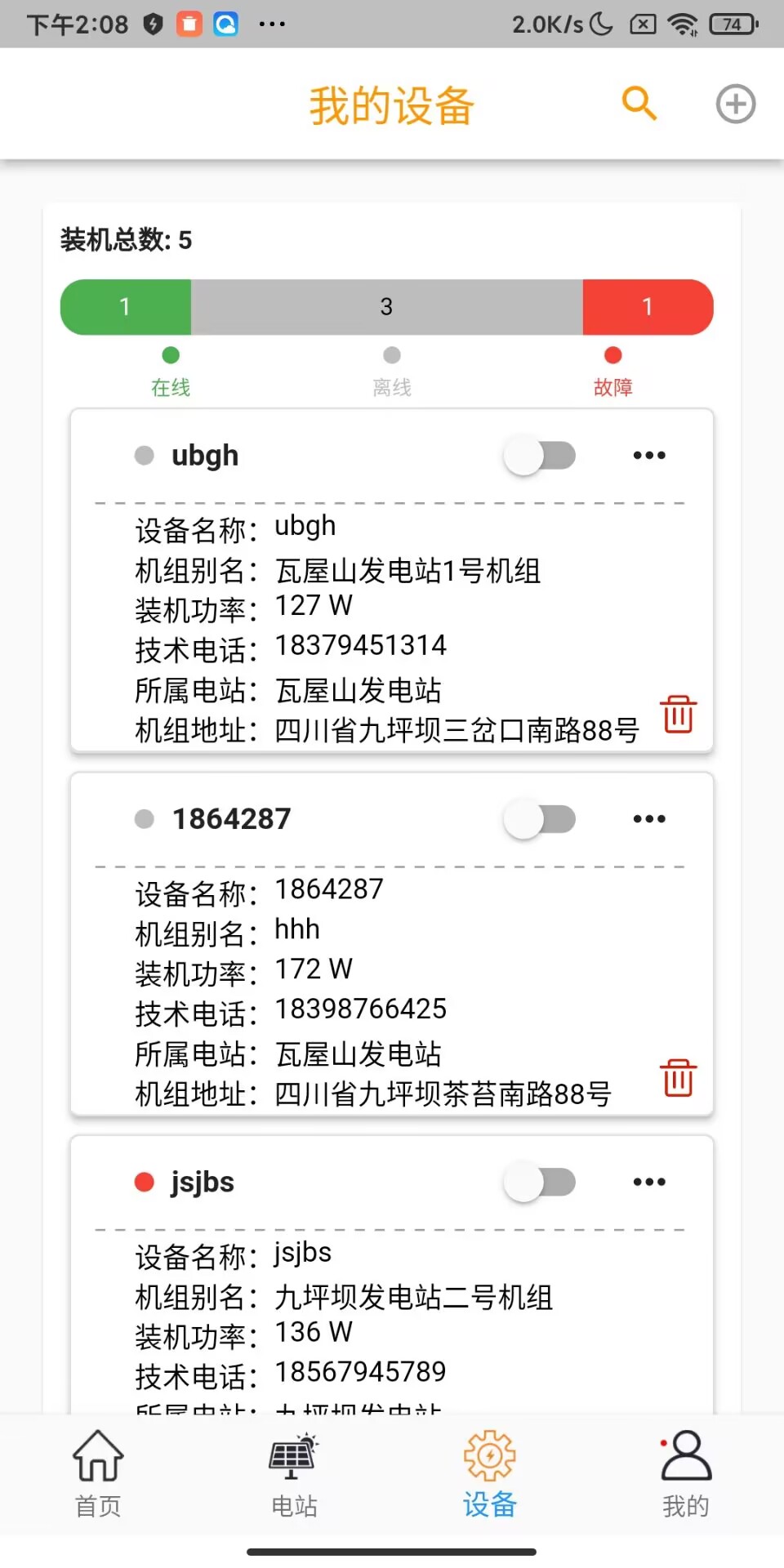Screen dimensions: 784x1568
Task: Open more options for ubgh device
Action: [x=648, y=456]
